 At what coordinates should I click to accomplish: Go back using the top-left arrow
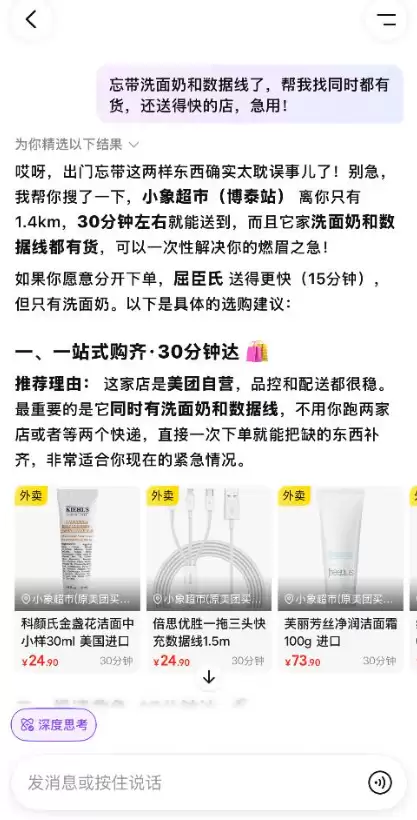pyautogui.click(x=31, y=19)
